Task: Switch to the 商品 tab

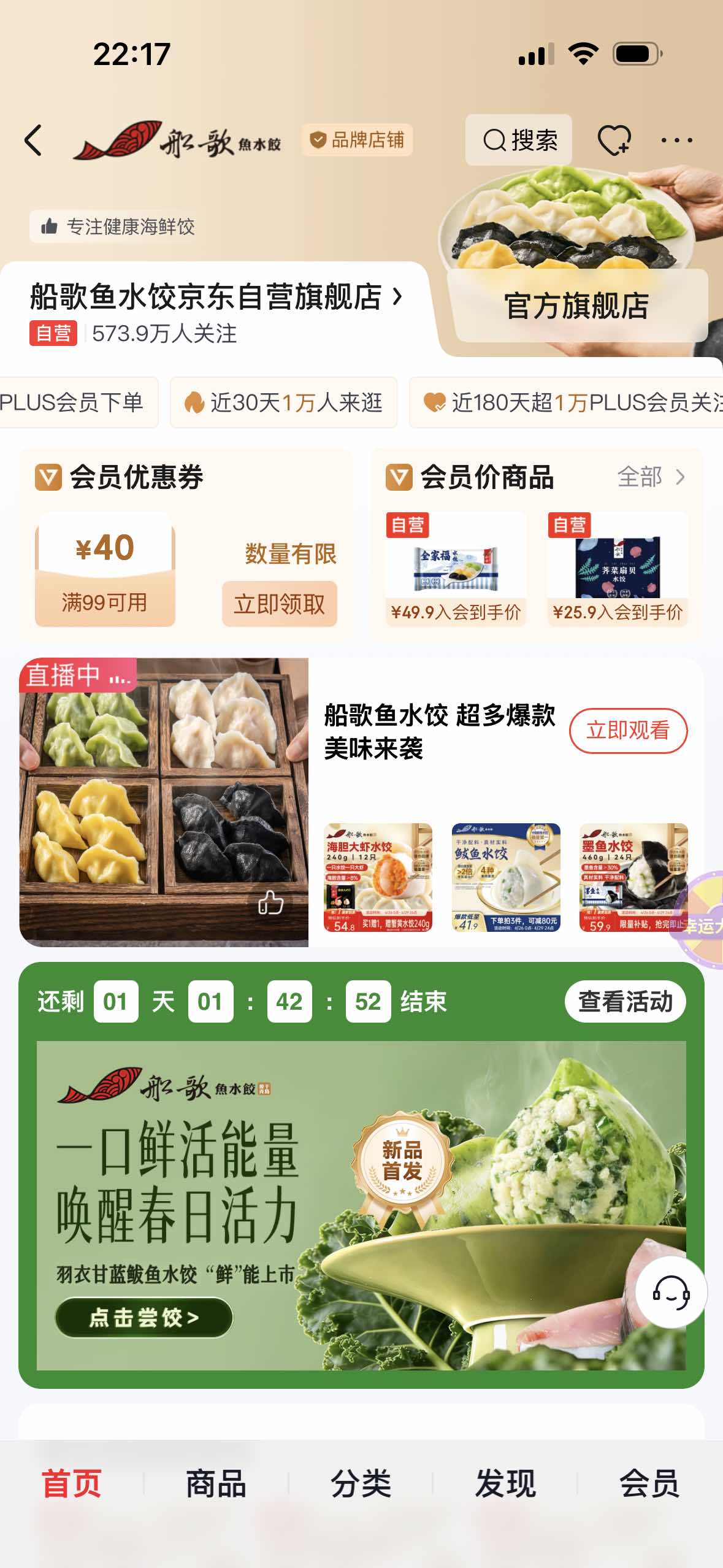Action: coord(216,1484)
